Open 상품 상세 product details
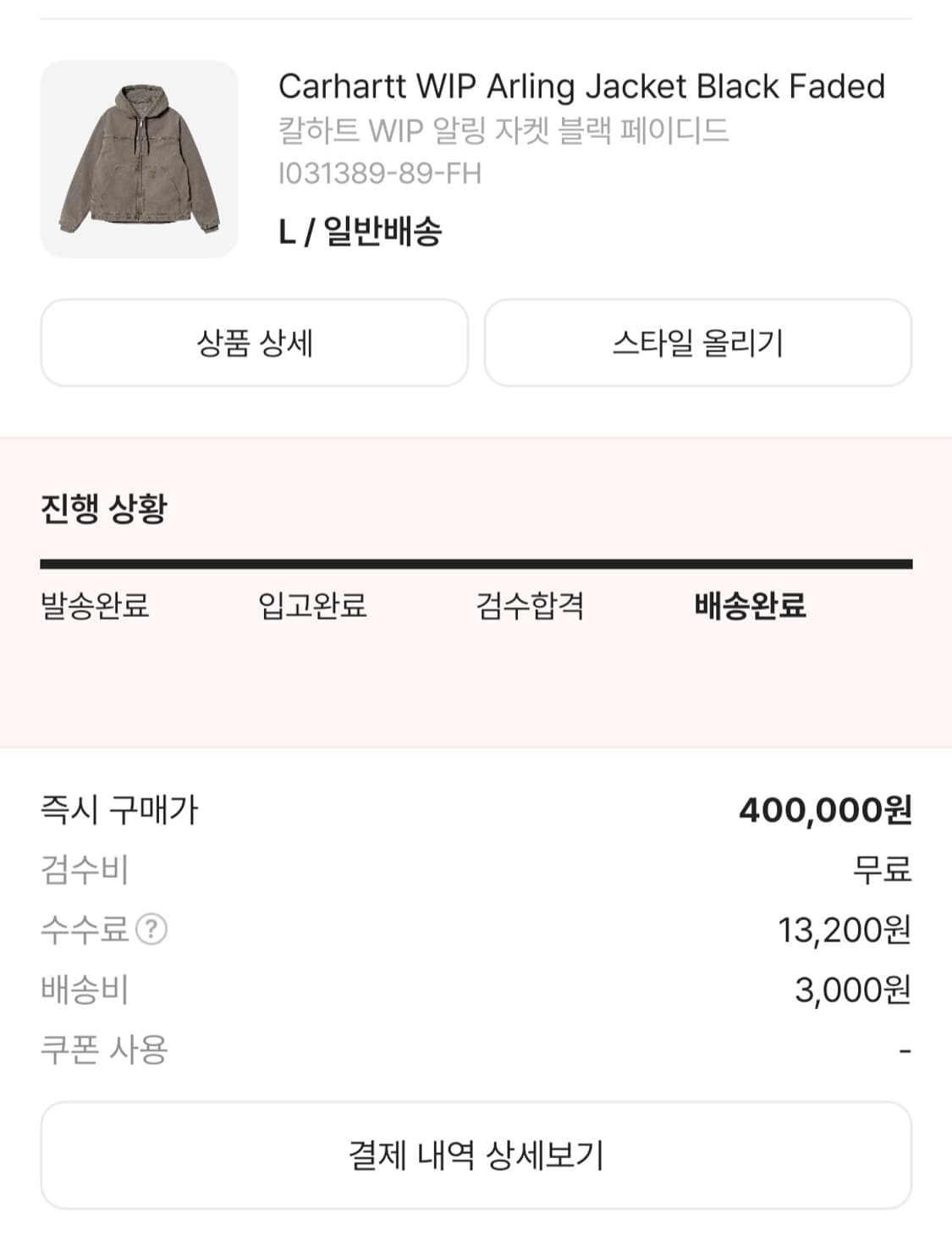This screenshot has height=1241, width=952. (x=252, y=342)
